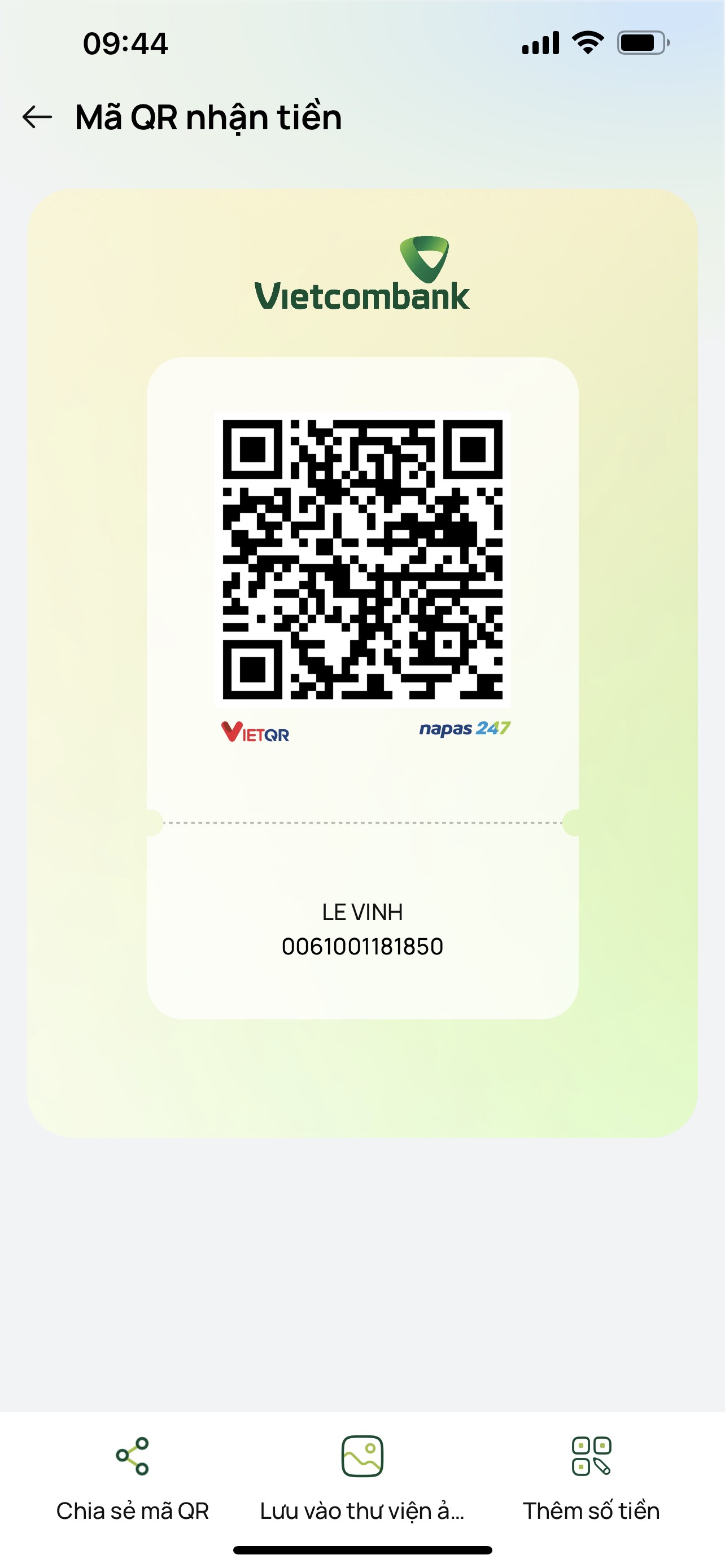The height and width of the screenshot is (1568, 725).
Task: Go back using the arrow icon
Action: tap(37, 117)
